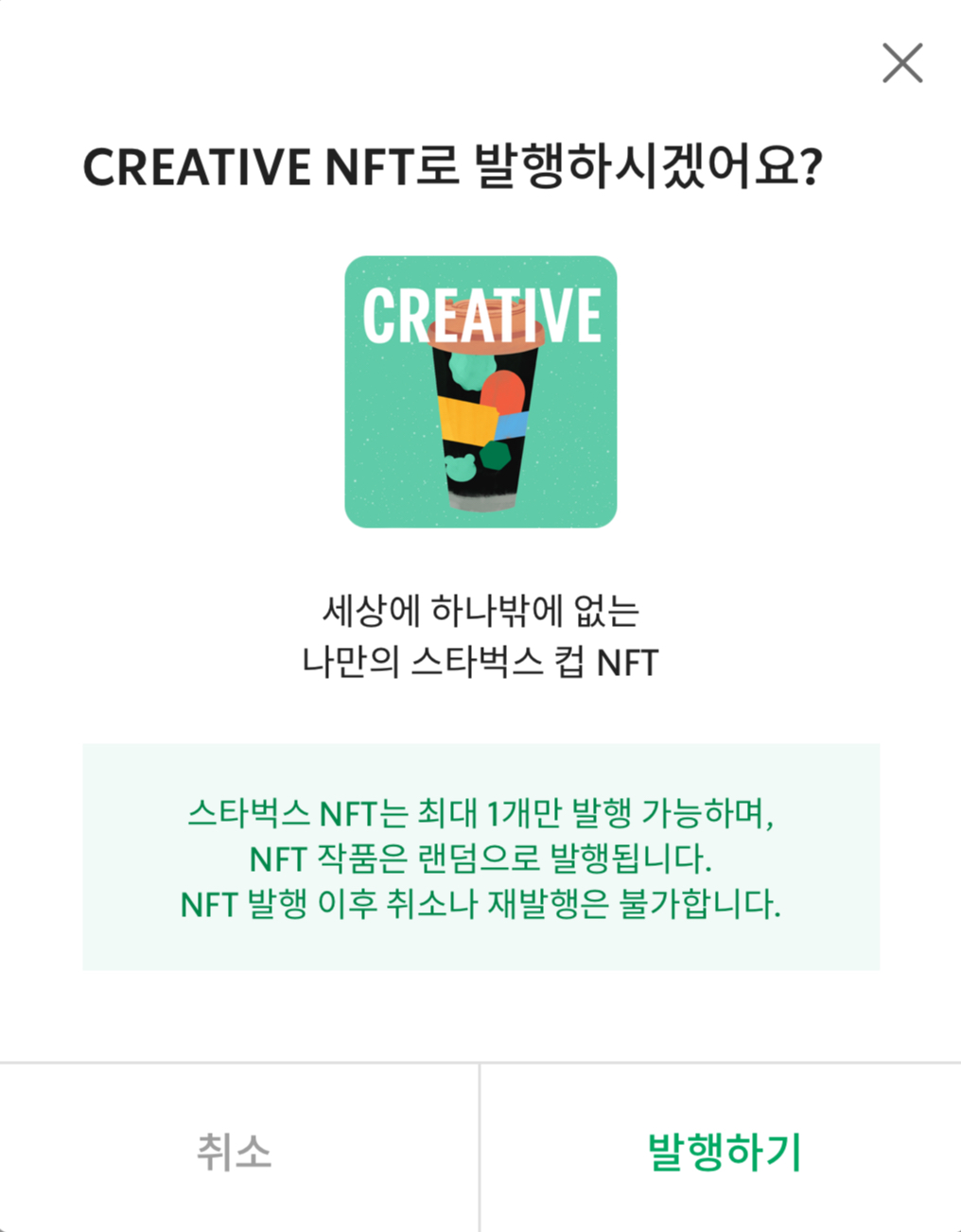
Task: Click the 취소 button to cancel issuing
Action: [235, 1152]
